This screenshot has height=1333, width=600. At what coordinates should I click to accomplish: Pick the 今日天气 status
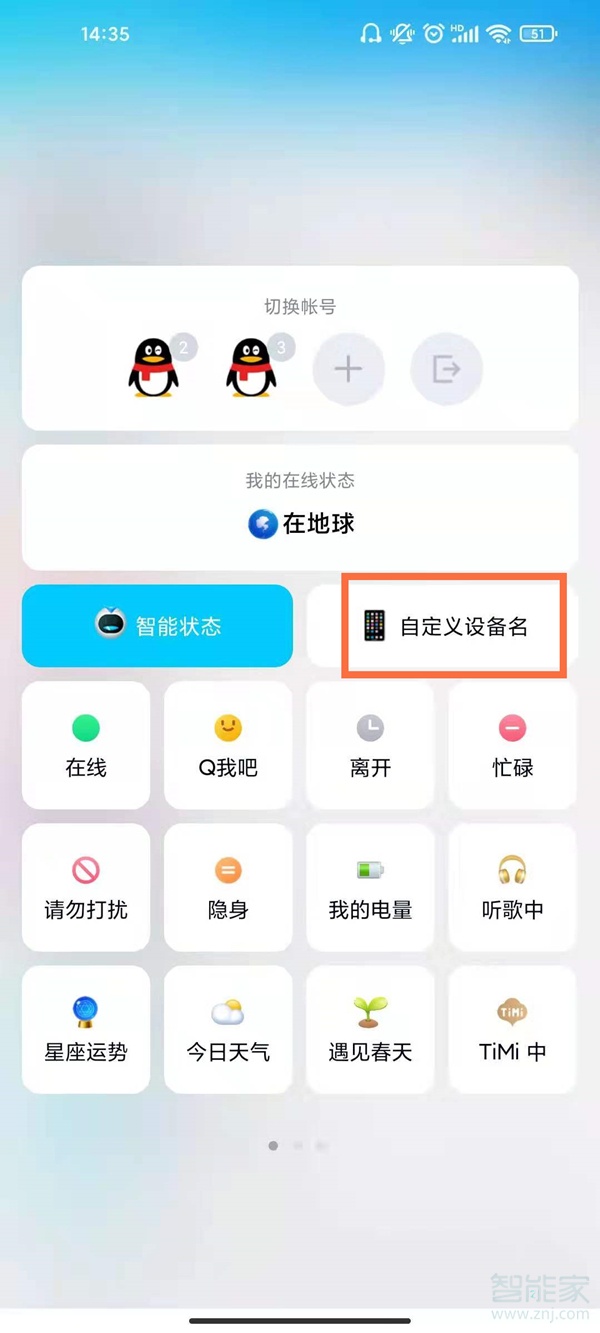pos(228,1030)
